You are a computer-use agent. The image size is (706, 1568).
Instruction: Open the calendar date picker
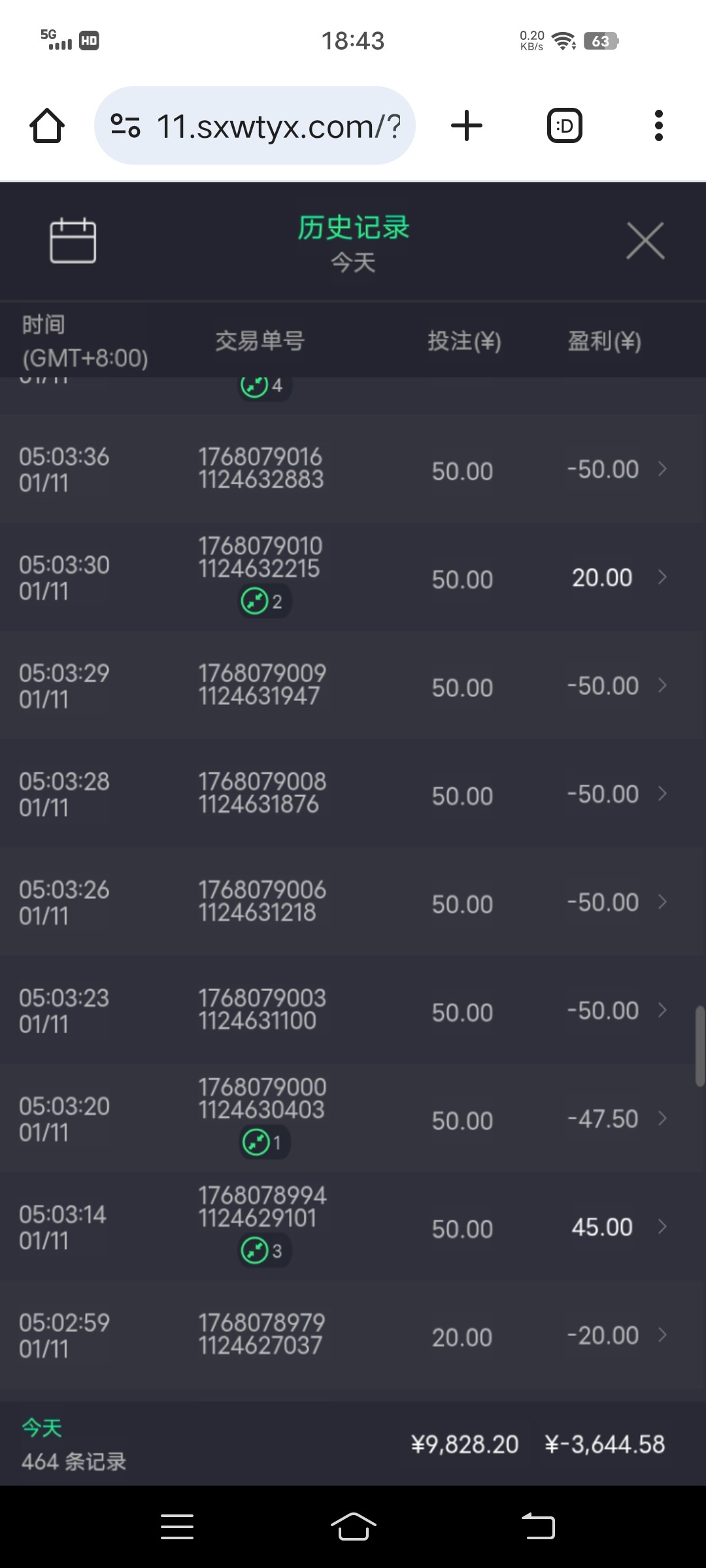point(73,240)
